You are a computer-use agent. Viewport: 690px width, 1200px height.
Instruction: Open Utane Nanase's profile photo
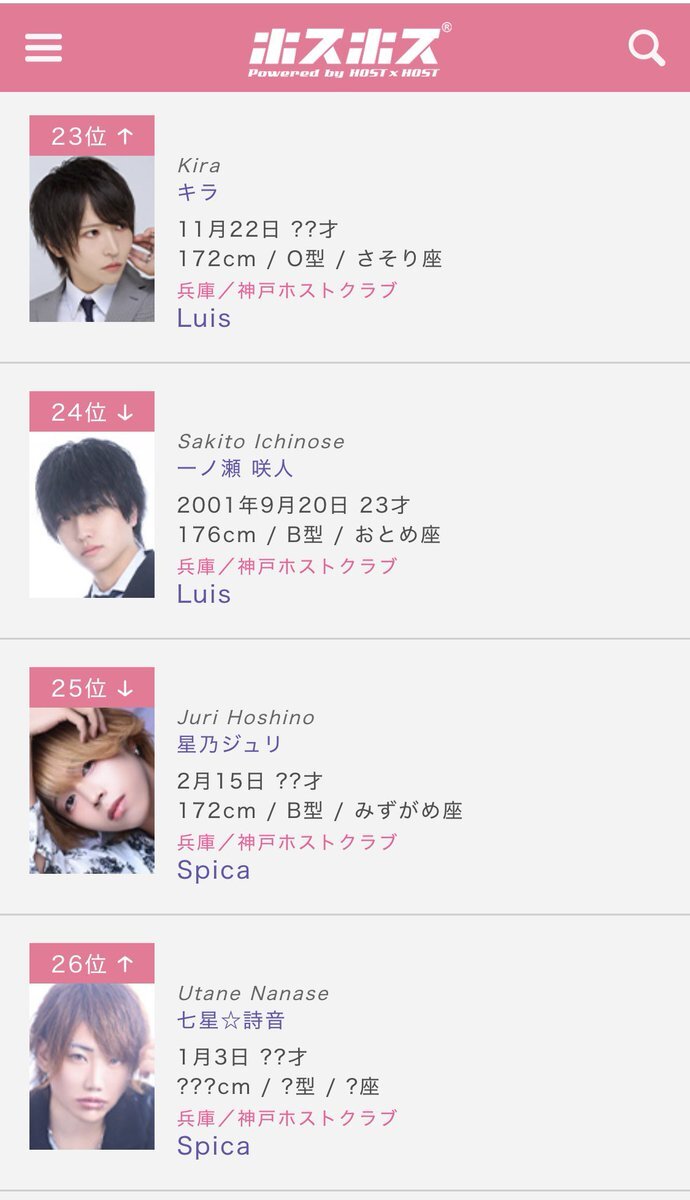point(92,1066)
